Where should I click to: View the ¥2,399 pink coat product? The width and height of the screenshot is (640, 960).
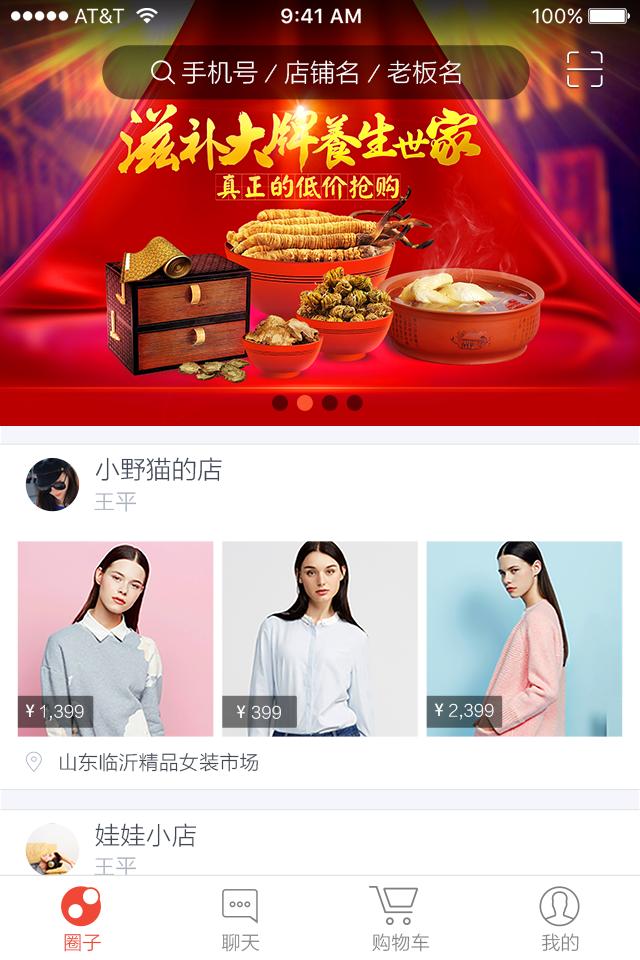click(x=524, y=638)
